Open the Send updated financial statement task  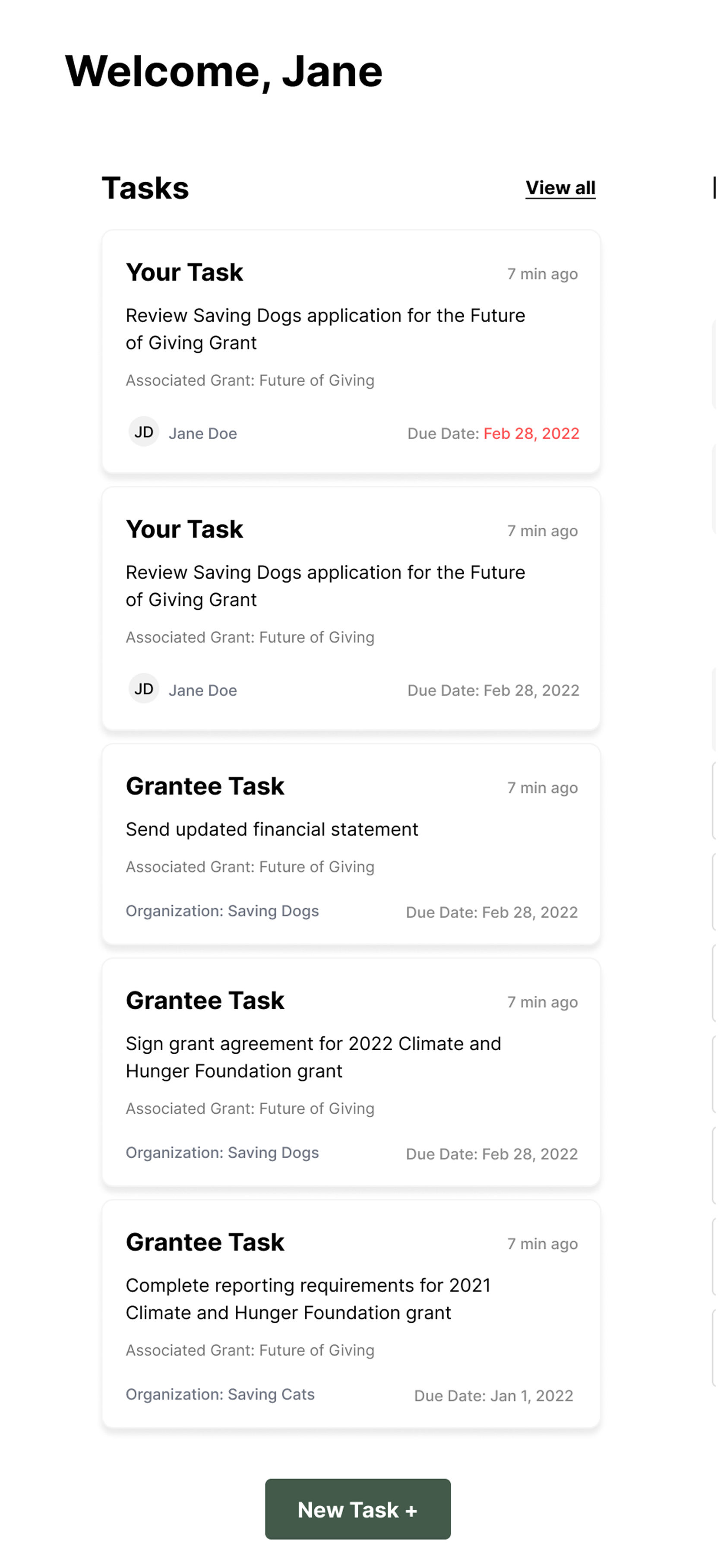click(x=351, y=844)
